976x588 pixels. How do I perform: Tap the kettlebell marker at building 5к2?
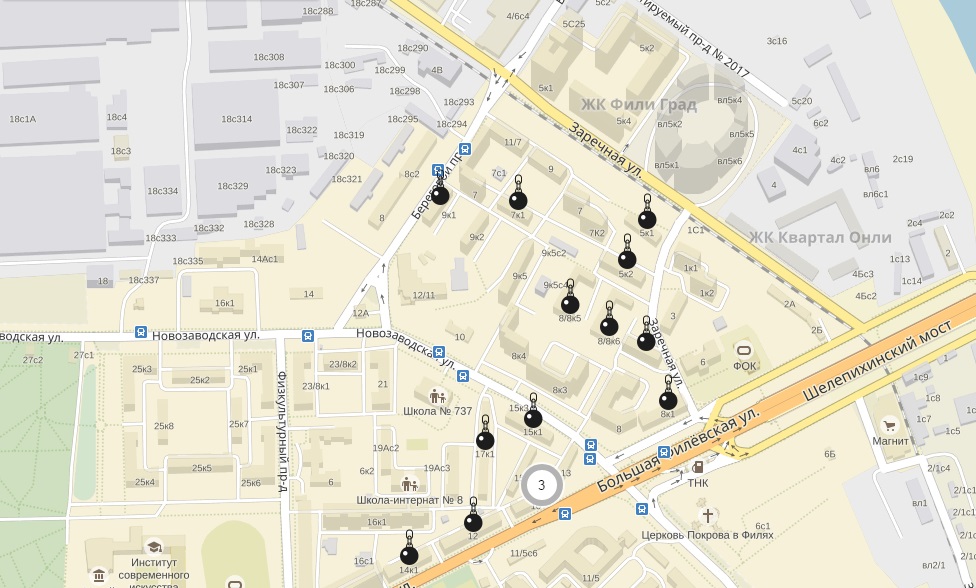tap(627, 258)
